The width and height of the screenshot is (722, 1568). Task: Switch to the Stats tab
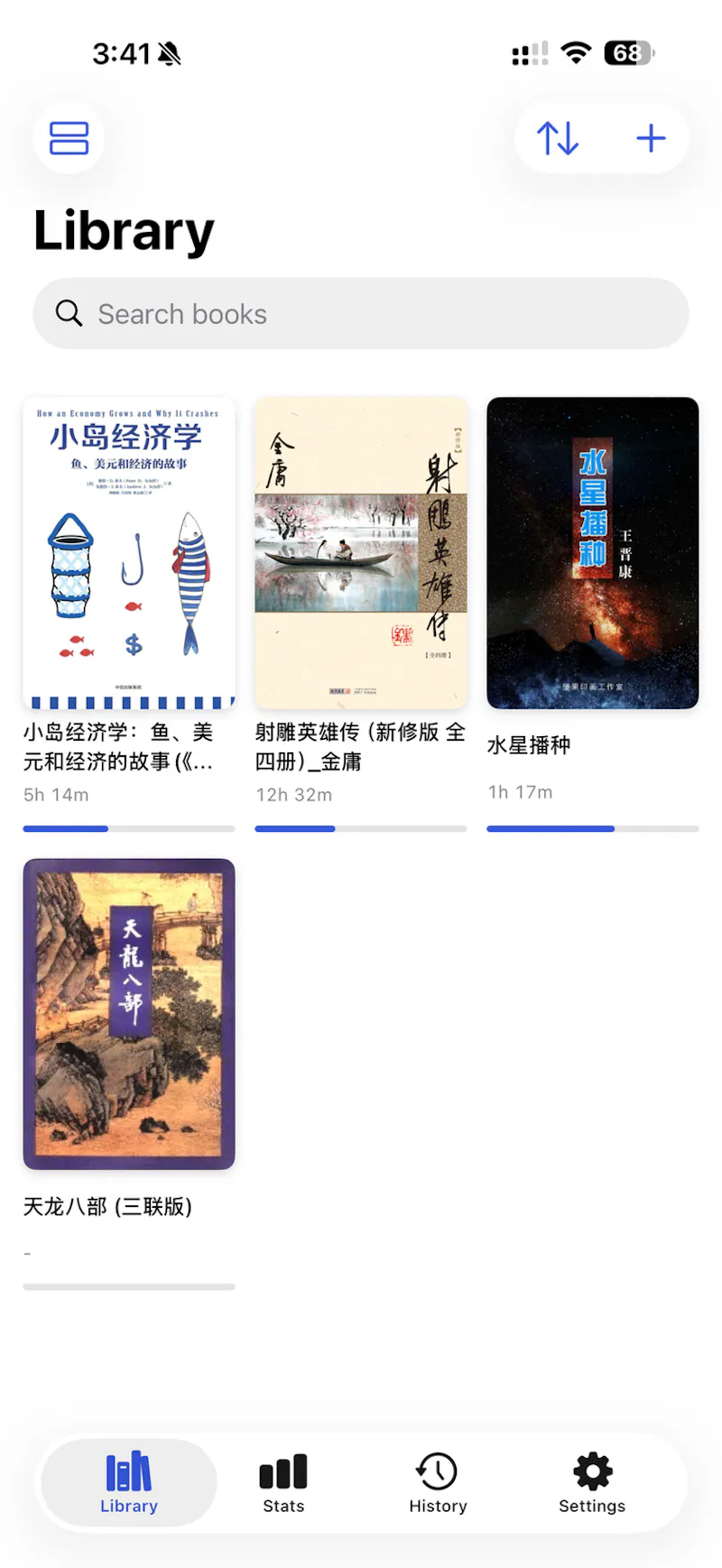pyautogui.click(x=283, y=1482)
